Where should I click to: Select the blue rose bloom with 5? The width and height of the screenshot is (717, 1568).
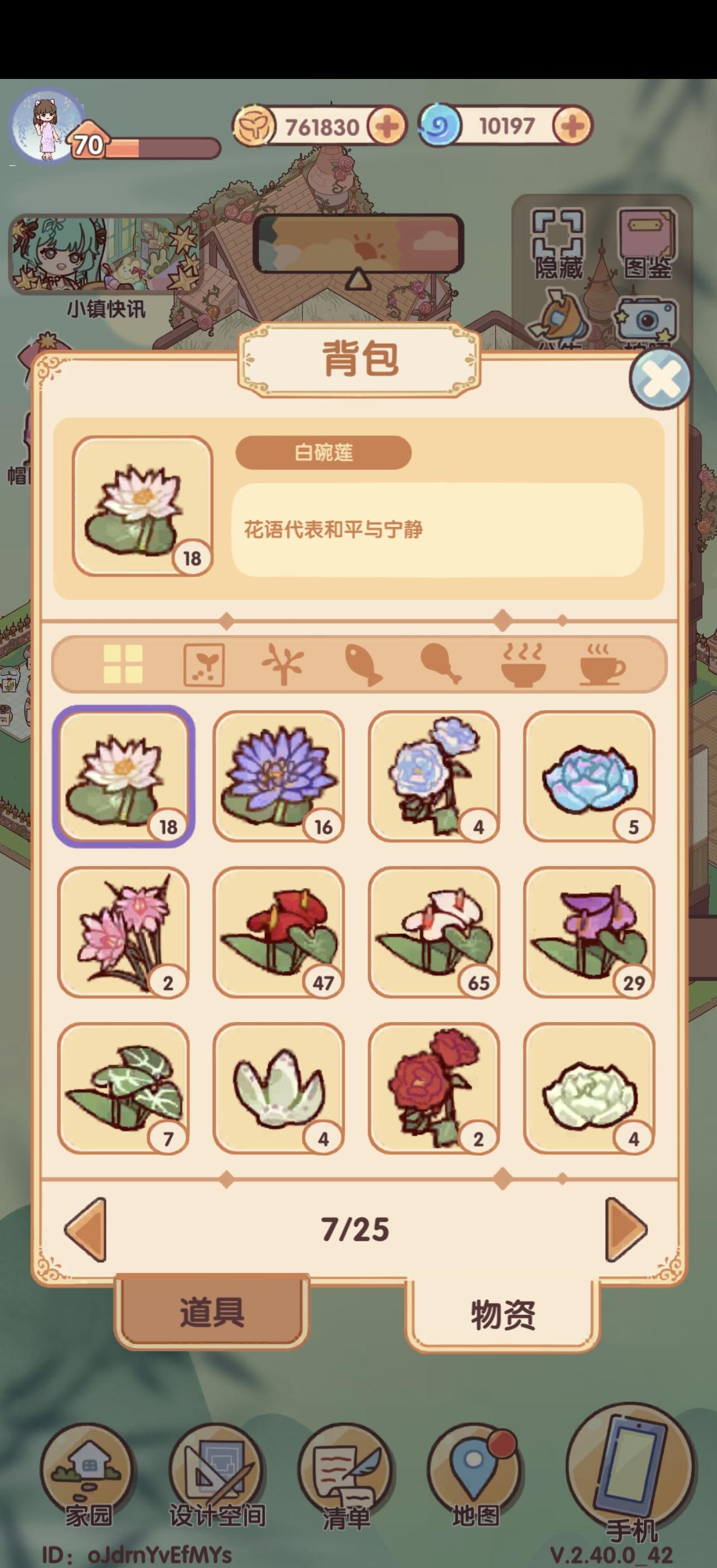click(589, 776)
